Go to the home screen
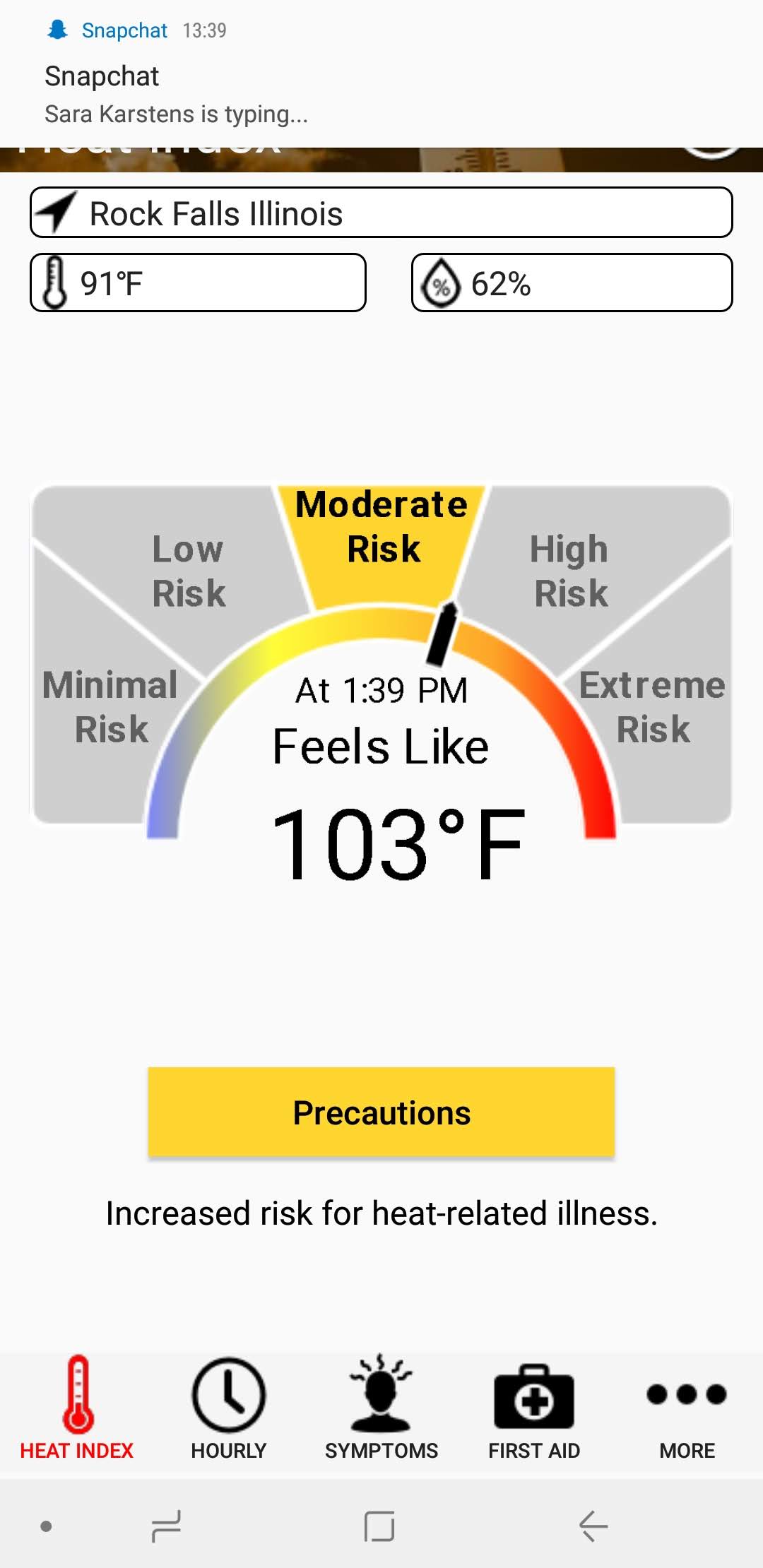Screen dimensions: 763x1568 379,1526
